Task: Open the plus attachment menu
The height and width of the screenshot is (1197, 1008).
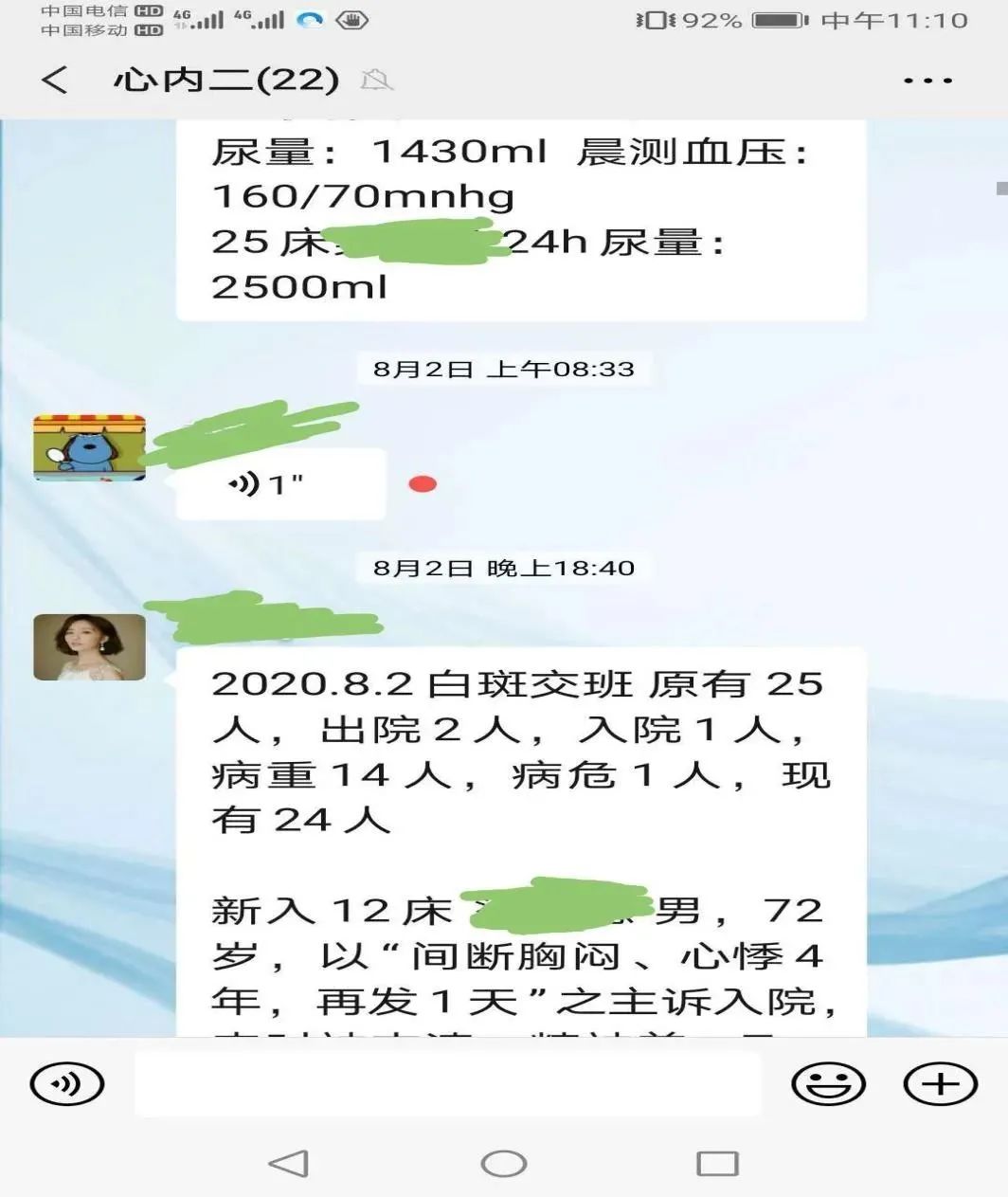Action: click(x=940, y=1083)
